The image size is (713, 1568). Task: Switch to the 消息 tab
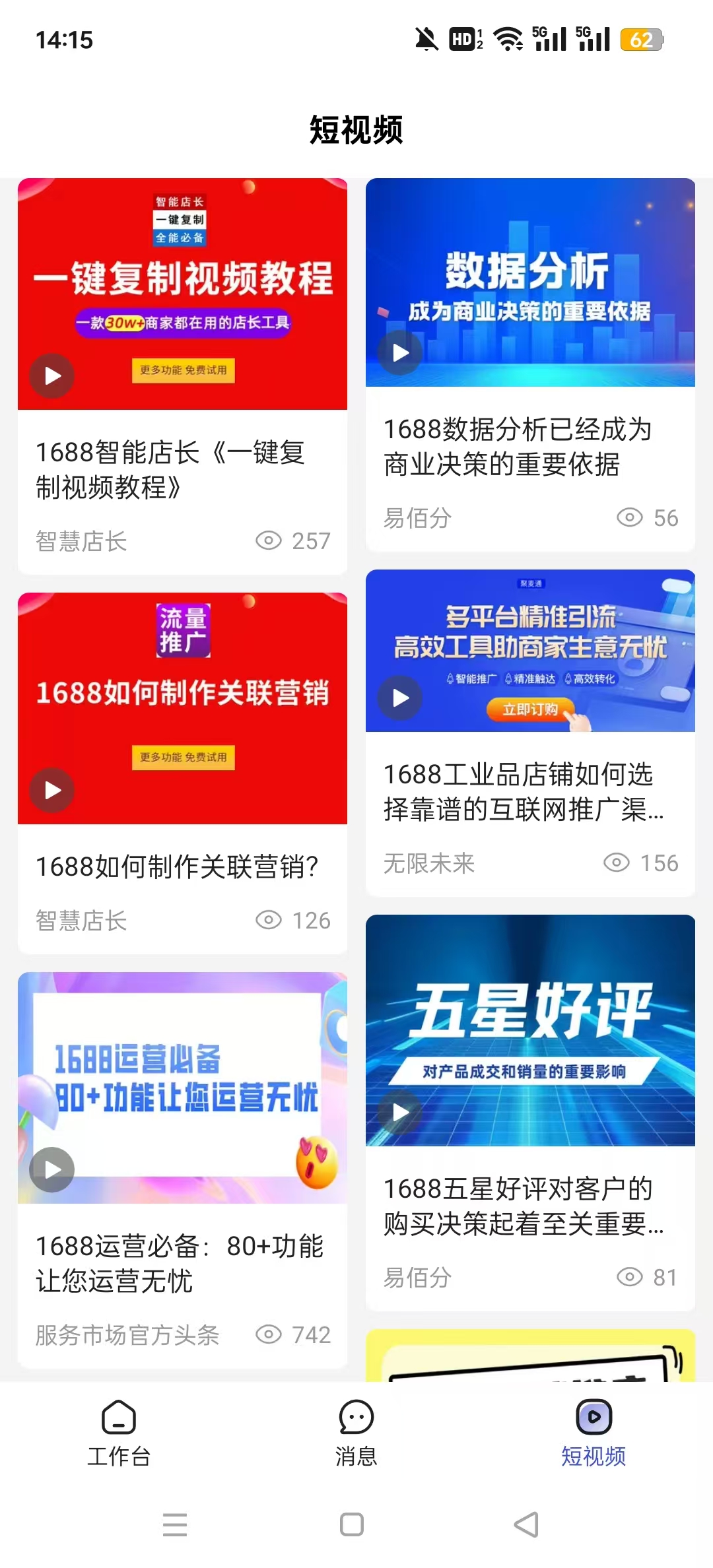pos(356,1433)
